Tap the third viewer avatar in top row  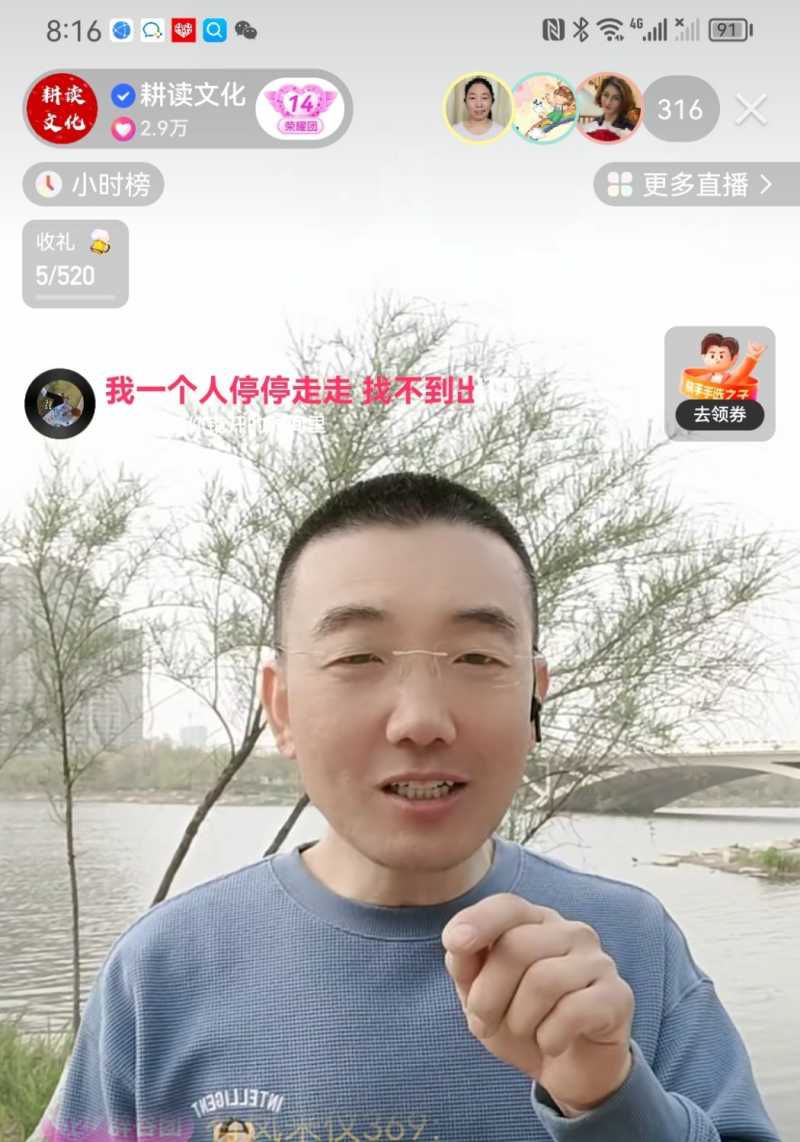[x=609, y=107]
